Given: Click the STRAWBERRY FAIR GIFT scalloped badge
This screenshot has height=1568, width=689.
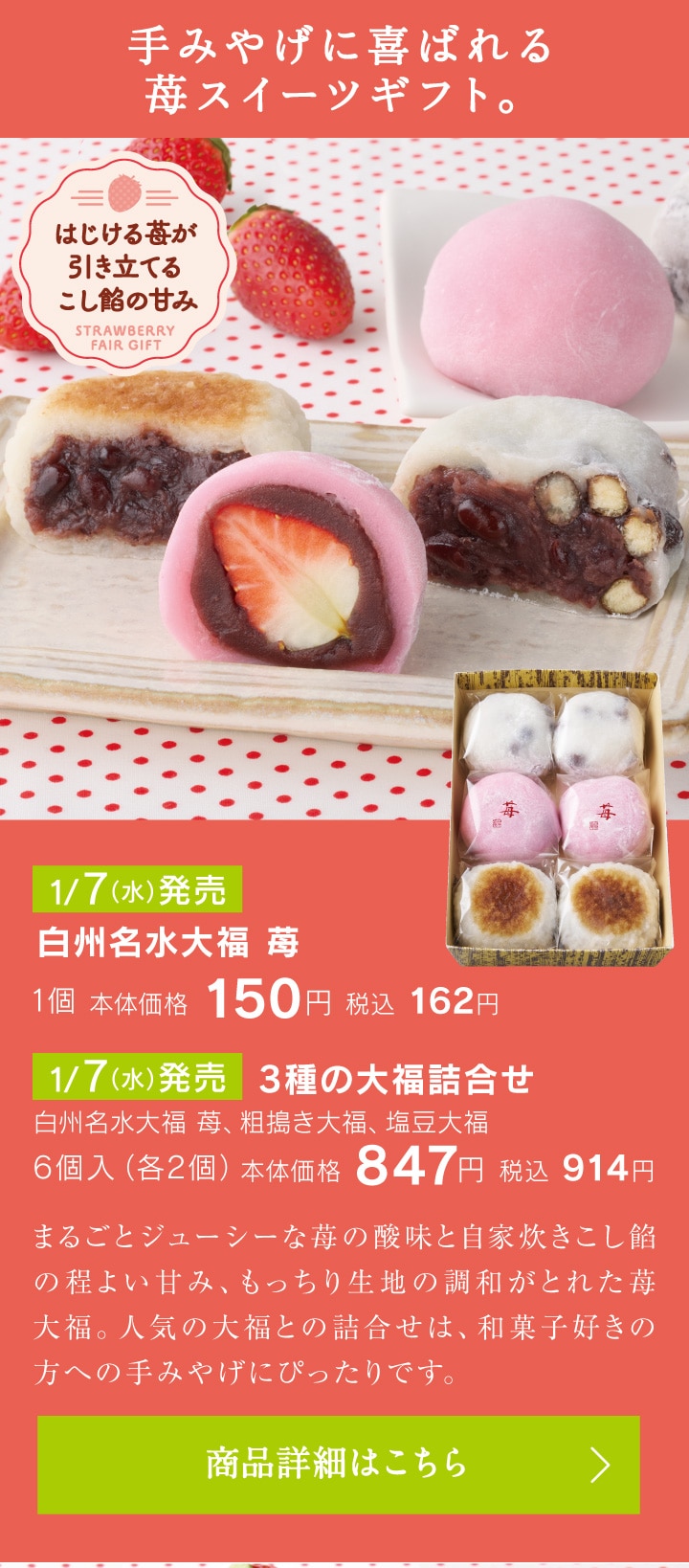Looking at the screenshot, I should [130, 268].
